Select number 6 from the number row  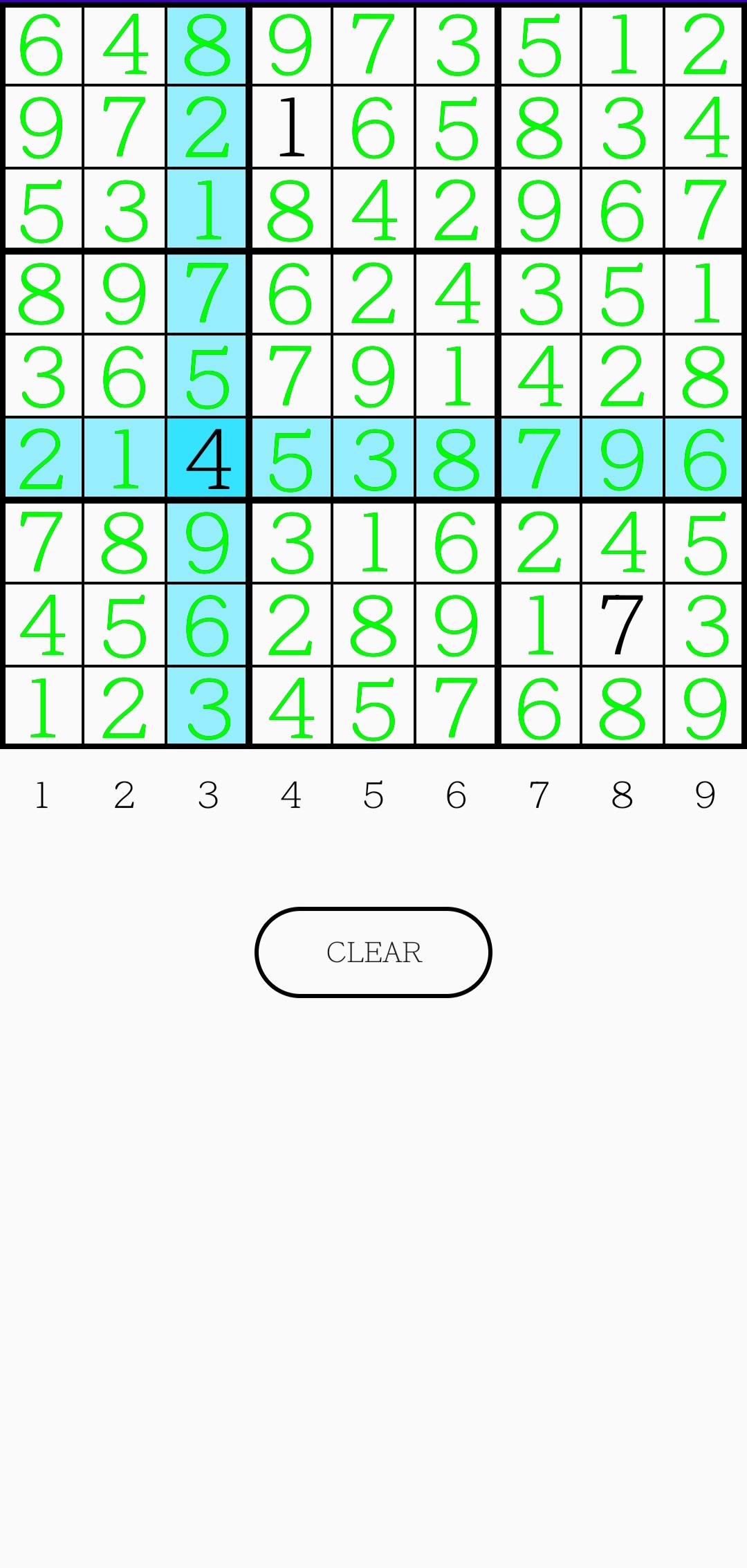(x=456, y=795)
